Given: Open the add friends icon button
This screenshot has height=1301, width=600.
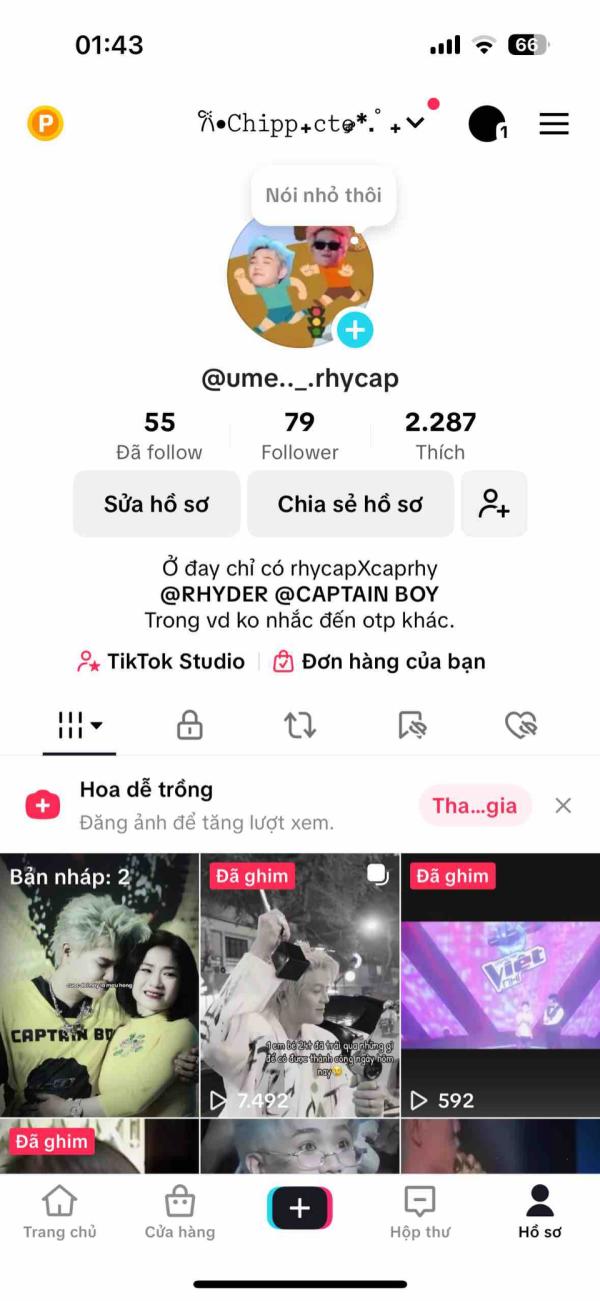Looking at the screenshot, I should tap(494, 504).
